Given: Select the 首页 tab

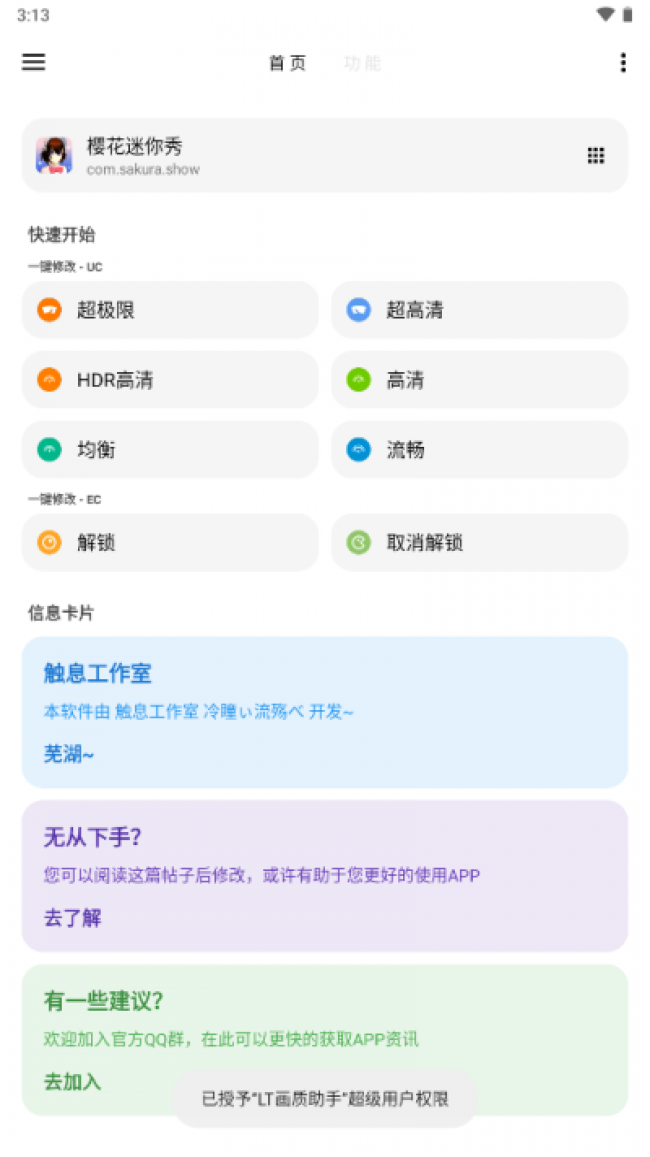Looking at the screenshot, I should [287, 63].
